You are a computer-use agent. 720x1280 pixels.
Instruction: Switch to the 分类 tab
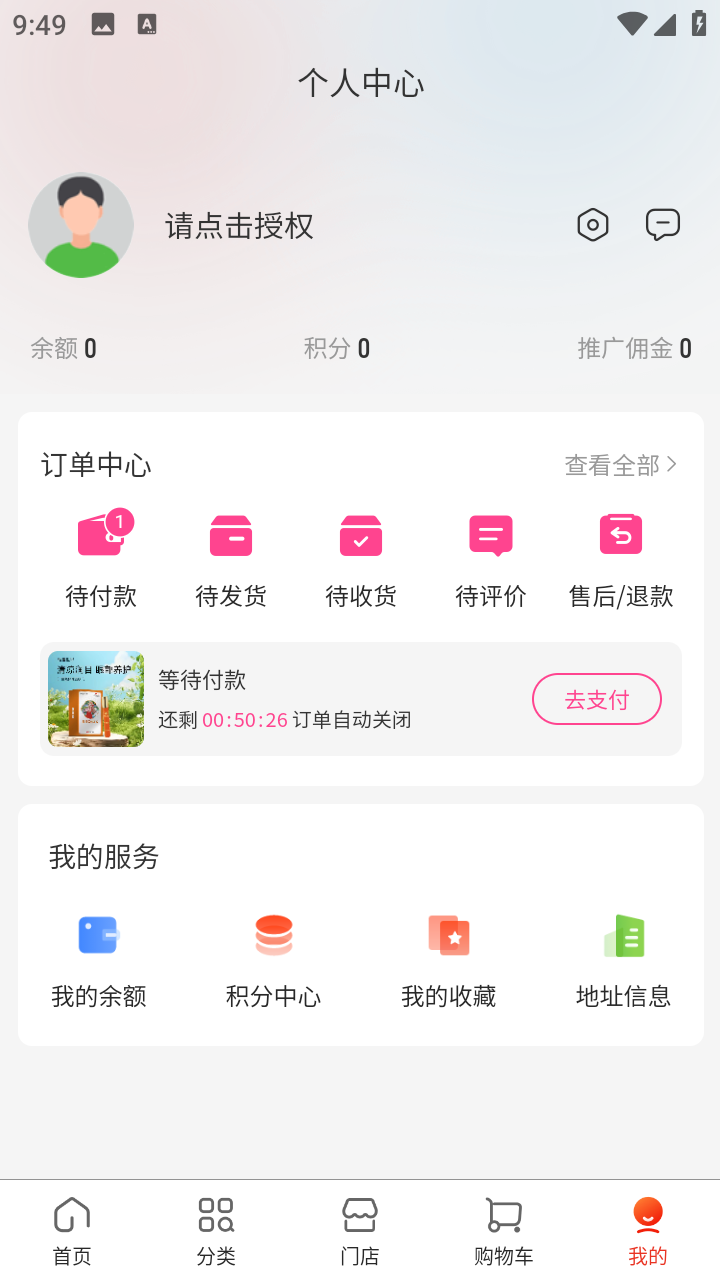[x=216, y=1231]
